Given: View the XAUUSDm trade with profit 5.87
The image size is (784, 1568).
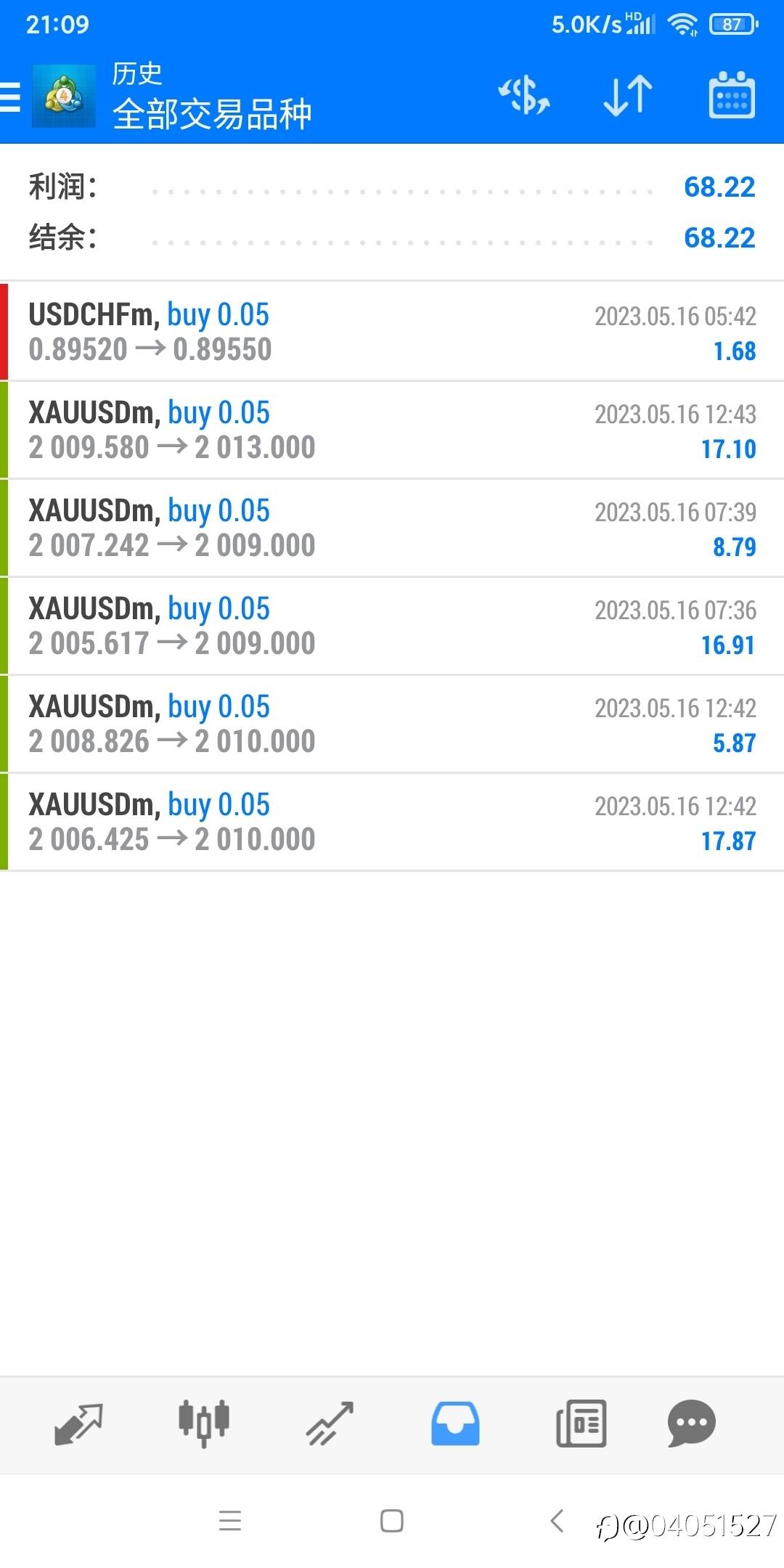Looking at the screenshot, I should pyautogui.click(x=392, y=724).
